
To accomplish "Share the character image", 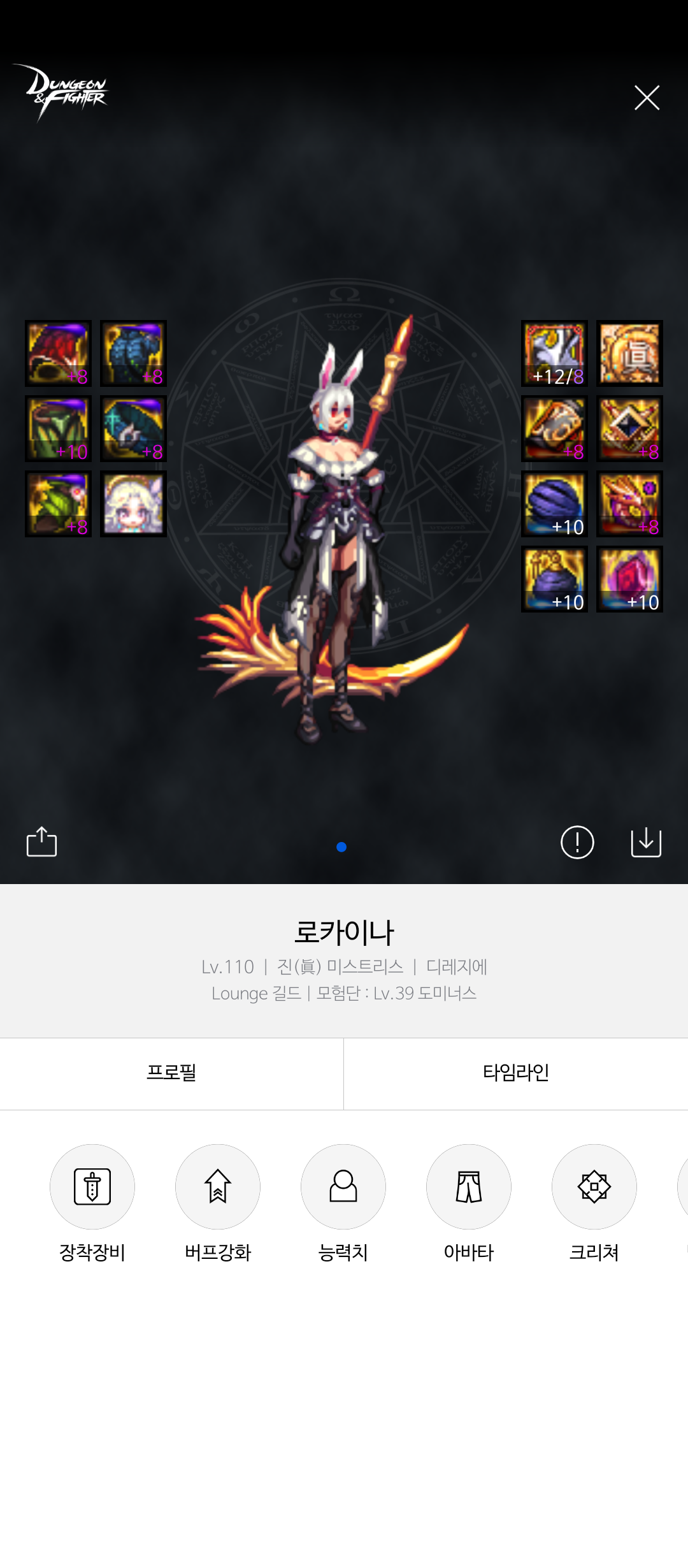I will pos(42,842).
